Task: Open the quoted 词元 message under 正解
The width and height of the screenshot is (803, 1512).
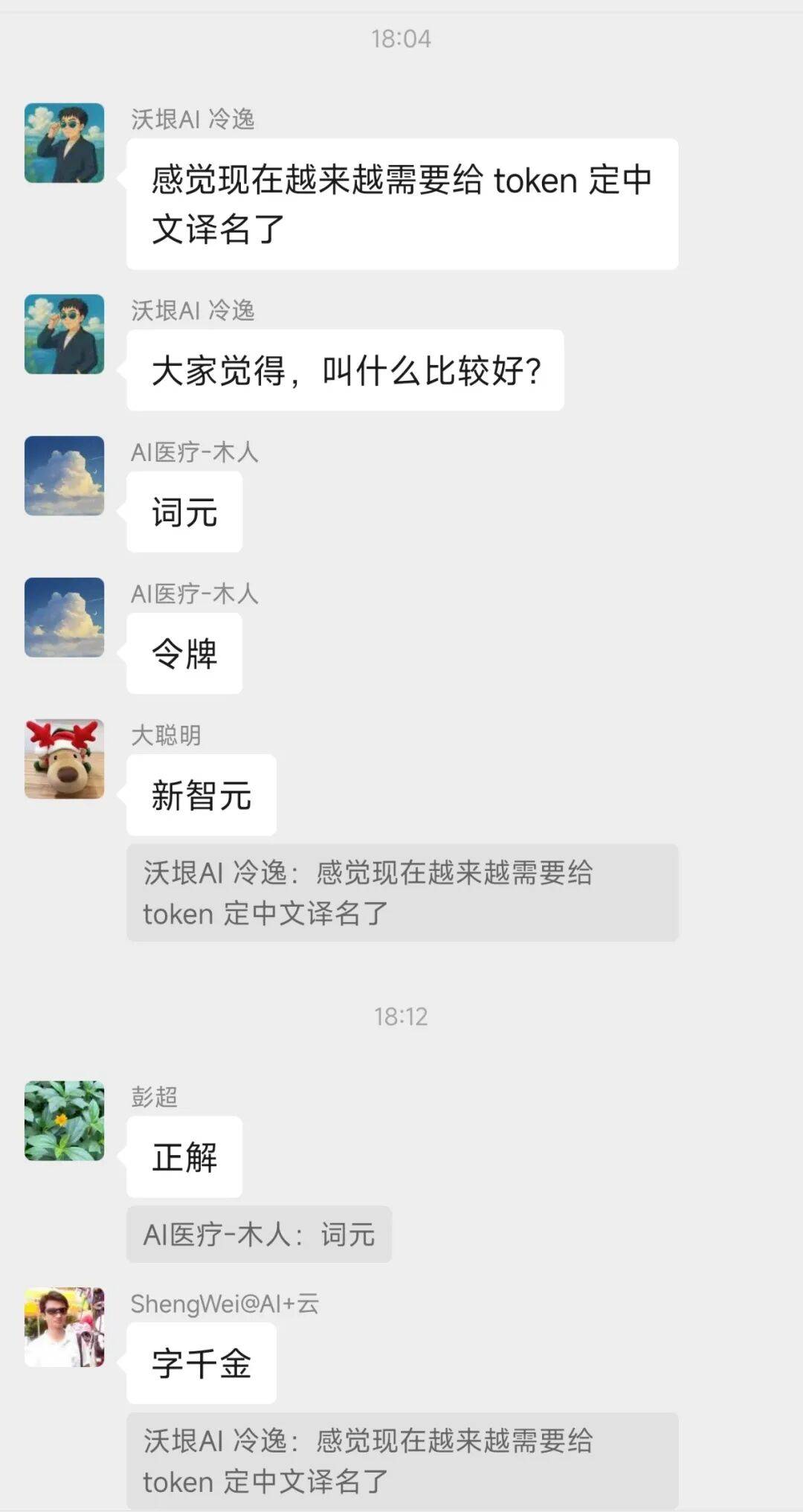Action: 259,1234
